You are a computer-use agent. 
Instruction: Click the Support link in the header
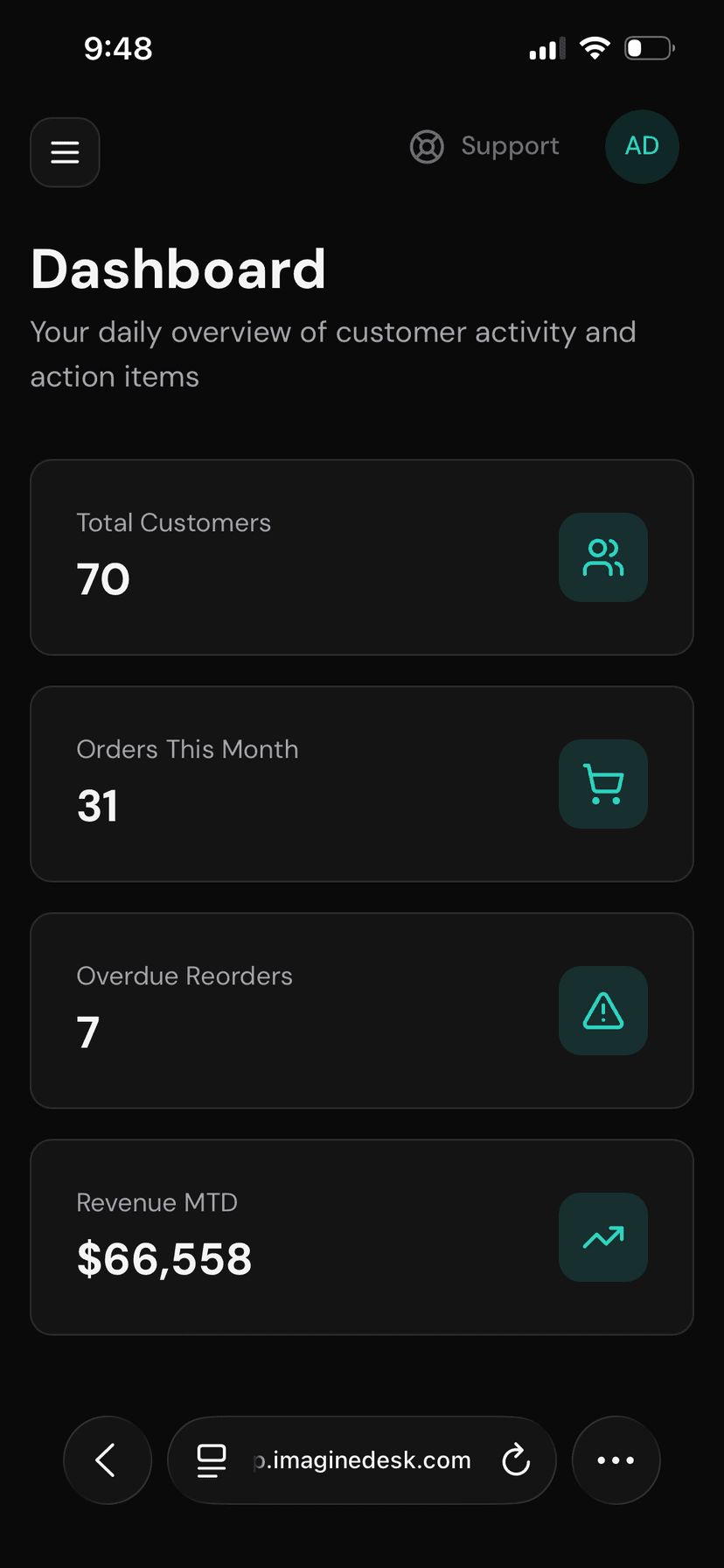tap(510, 146)
